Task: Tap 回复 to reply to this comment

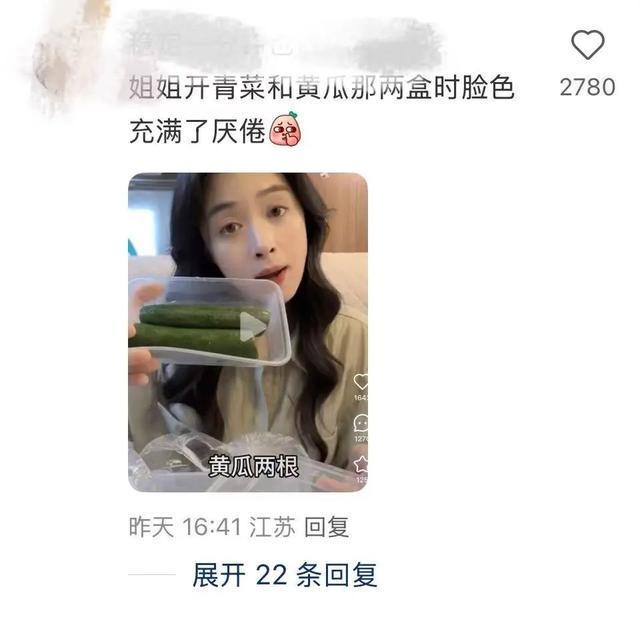Action: (x=326, y=527)
